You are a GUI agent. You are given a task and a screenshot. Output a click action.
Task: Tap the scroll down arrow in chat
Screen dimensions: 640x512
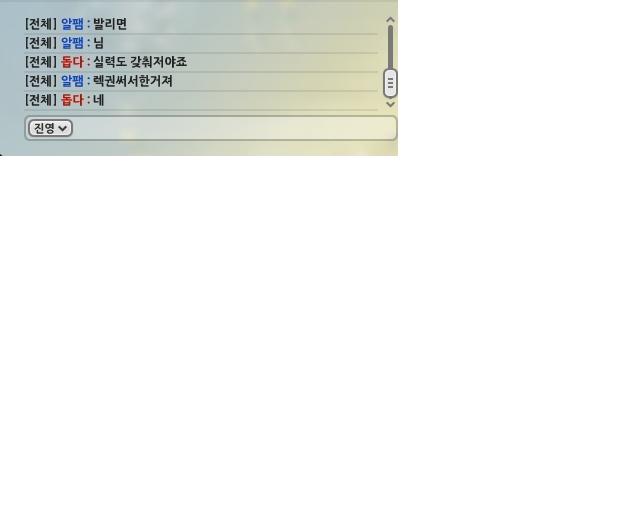390,104
